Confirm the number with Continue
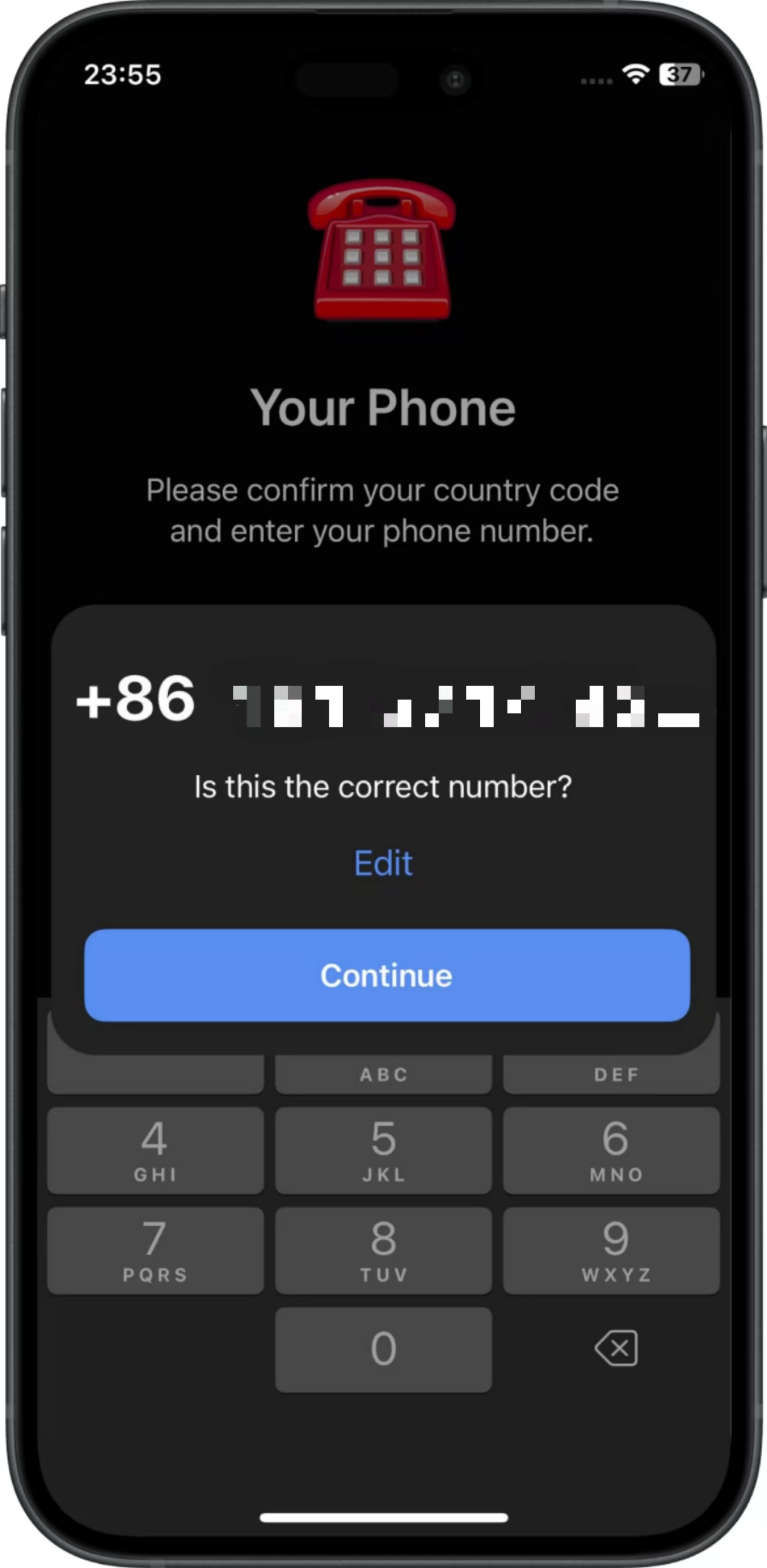The height and width of the screenshot is (1568, 767). click(387, 975)
